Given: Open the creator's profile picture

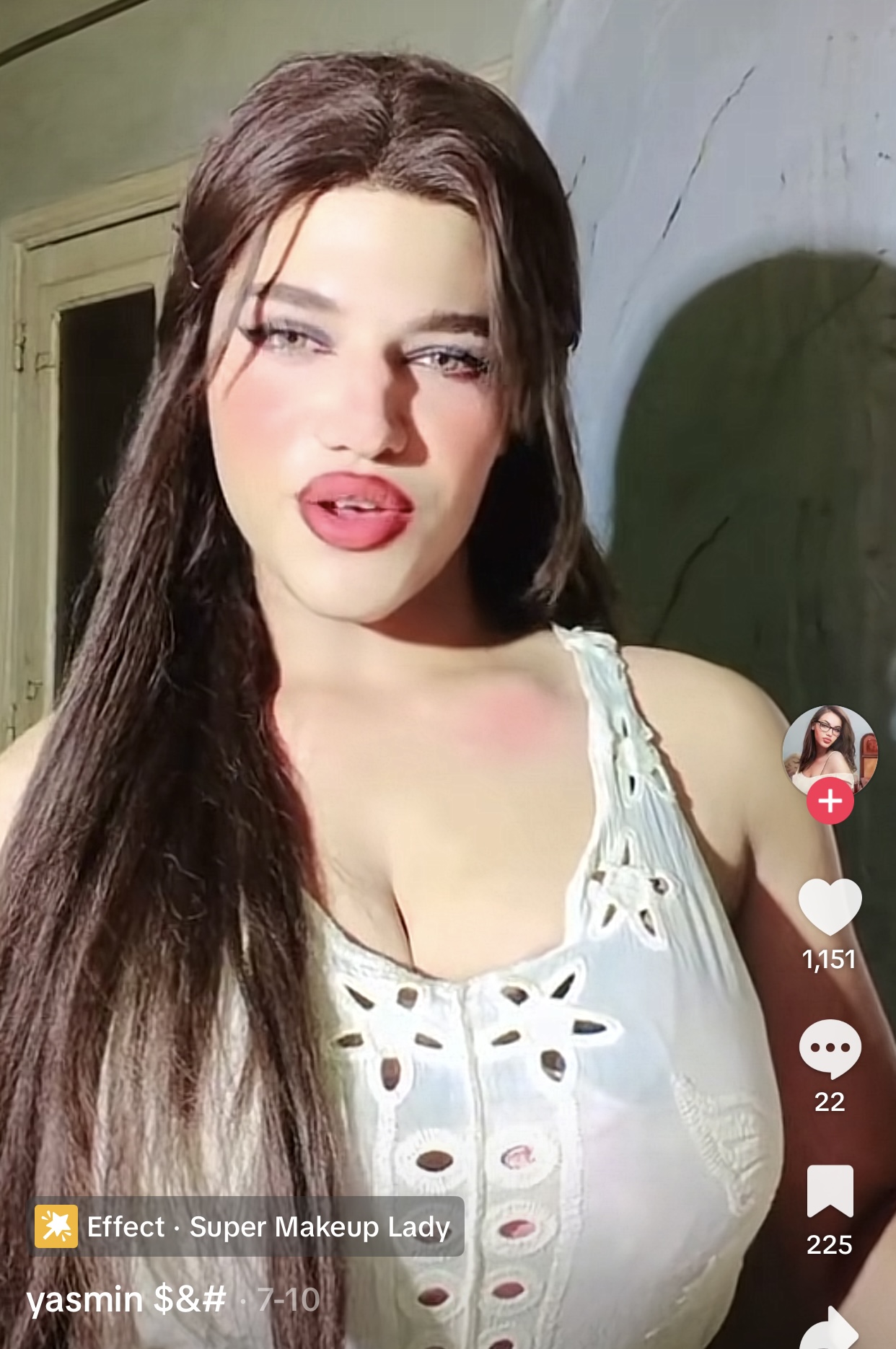Looking at the screenshot, I should [x=830, y=749].
